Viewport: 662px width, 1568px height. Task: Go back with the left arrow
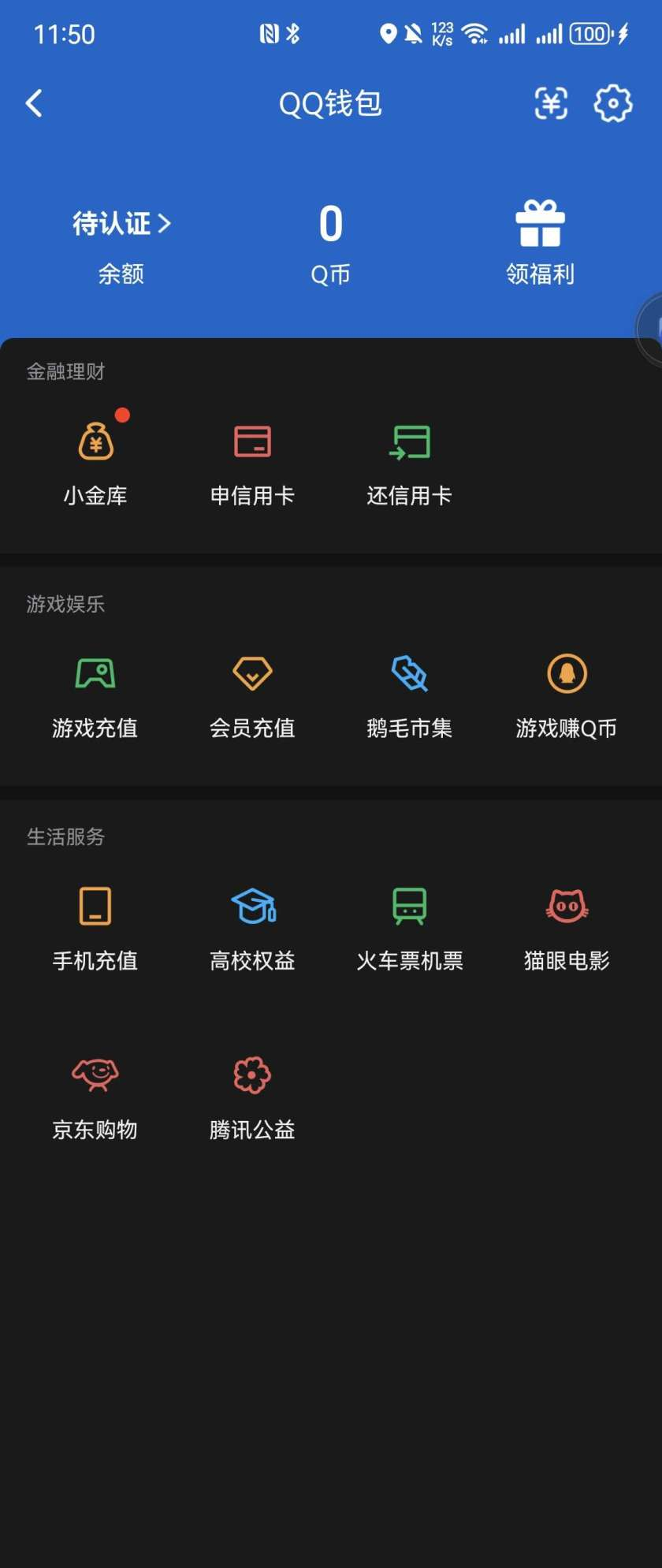[33, 103]
